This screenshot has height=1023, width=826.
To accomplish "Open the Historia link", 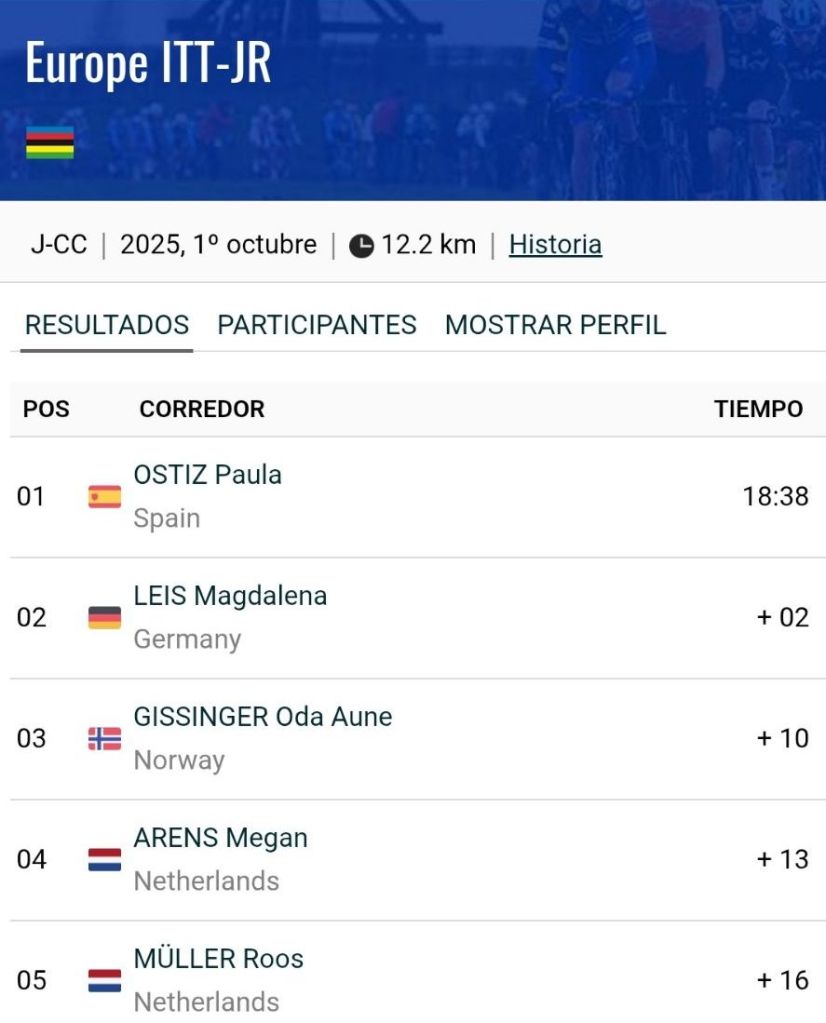I will 555,245.
